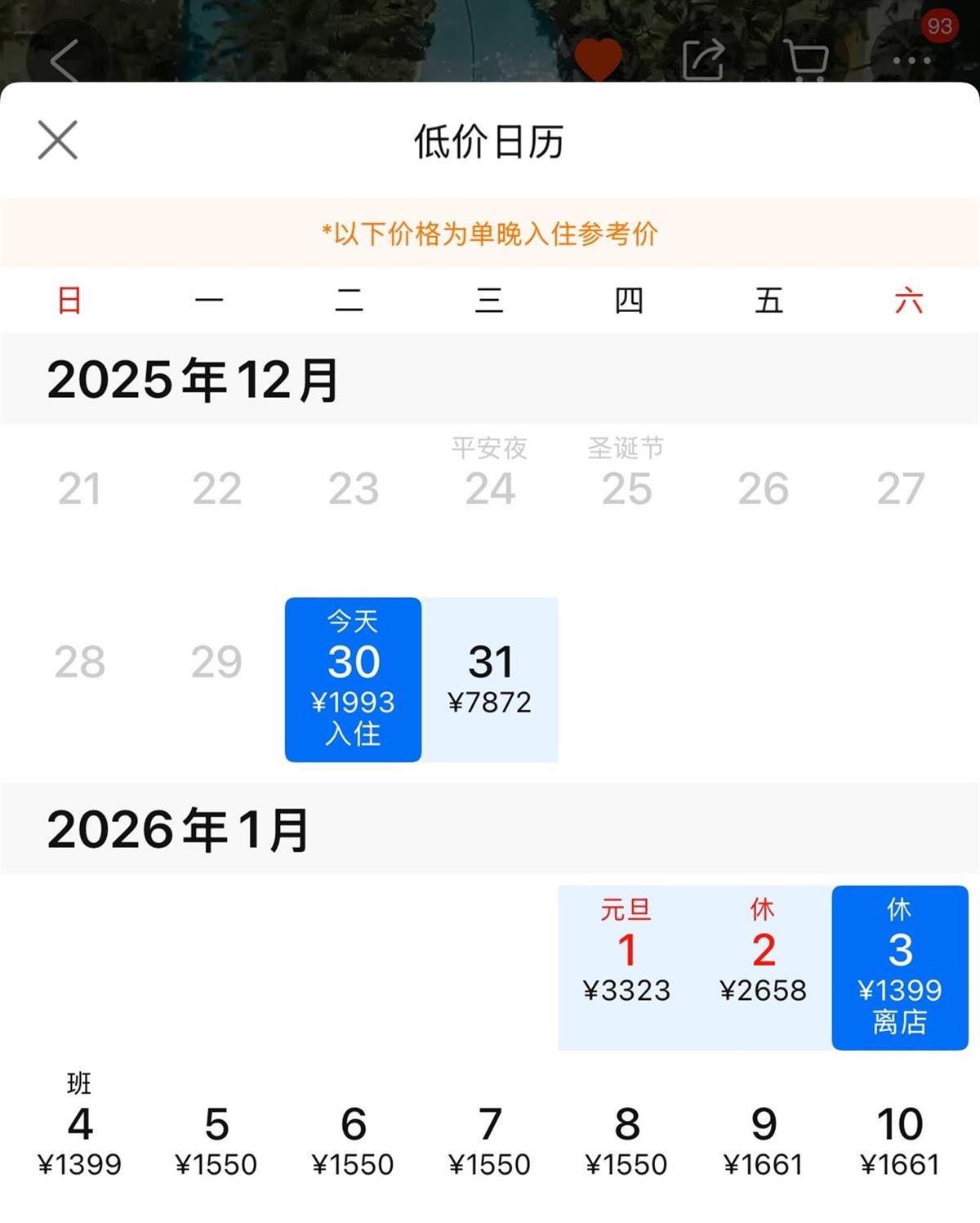Close the 低价日历 calendar sheet
980x1223 pixels.
tap(58, 140)
